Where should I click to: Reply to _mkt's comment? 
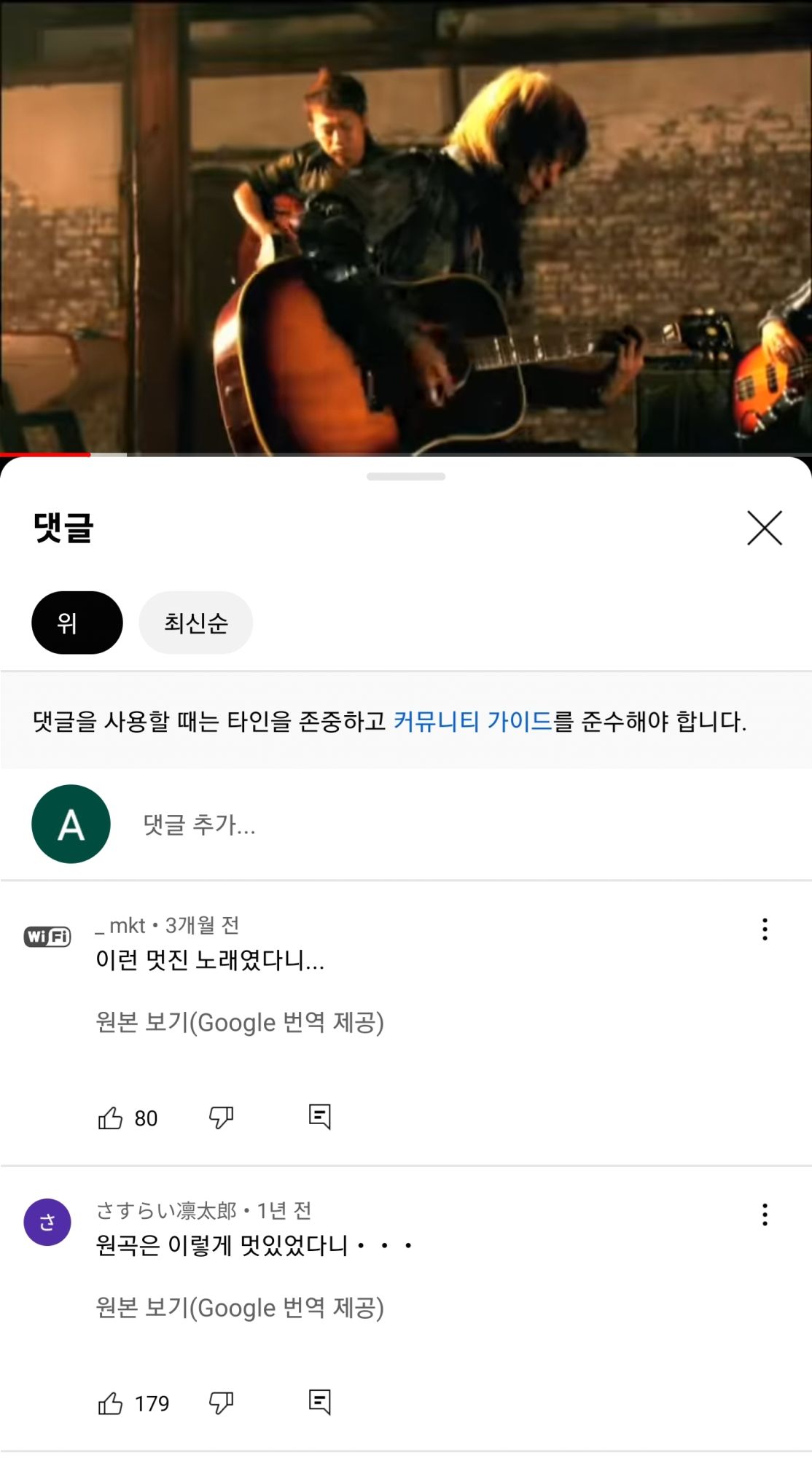point(319,1117)
